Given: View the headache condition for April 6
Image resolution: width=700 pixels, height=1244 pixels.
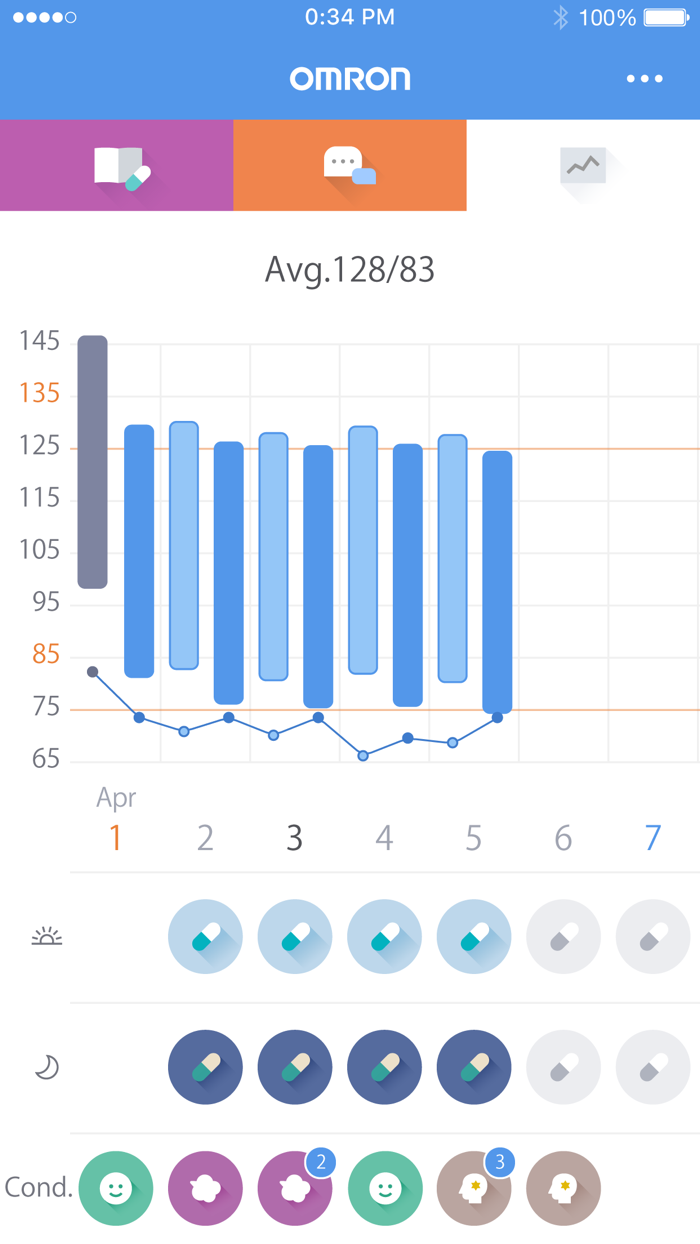Looking at the screenshot, I should [x=563, y=1188].
